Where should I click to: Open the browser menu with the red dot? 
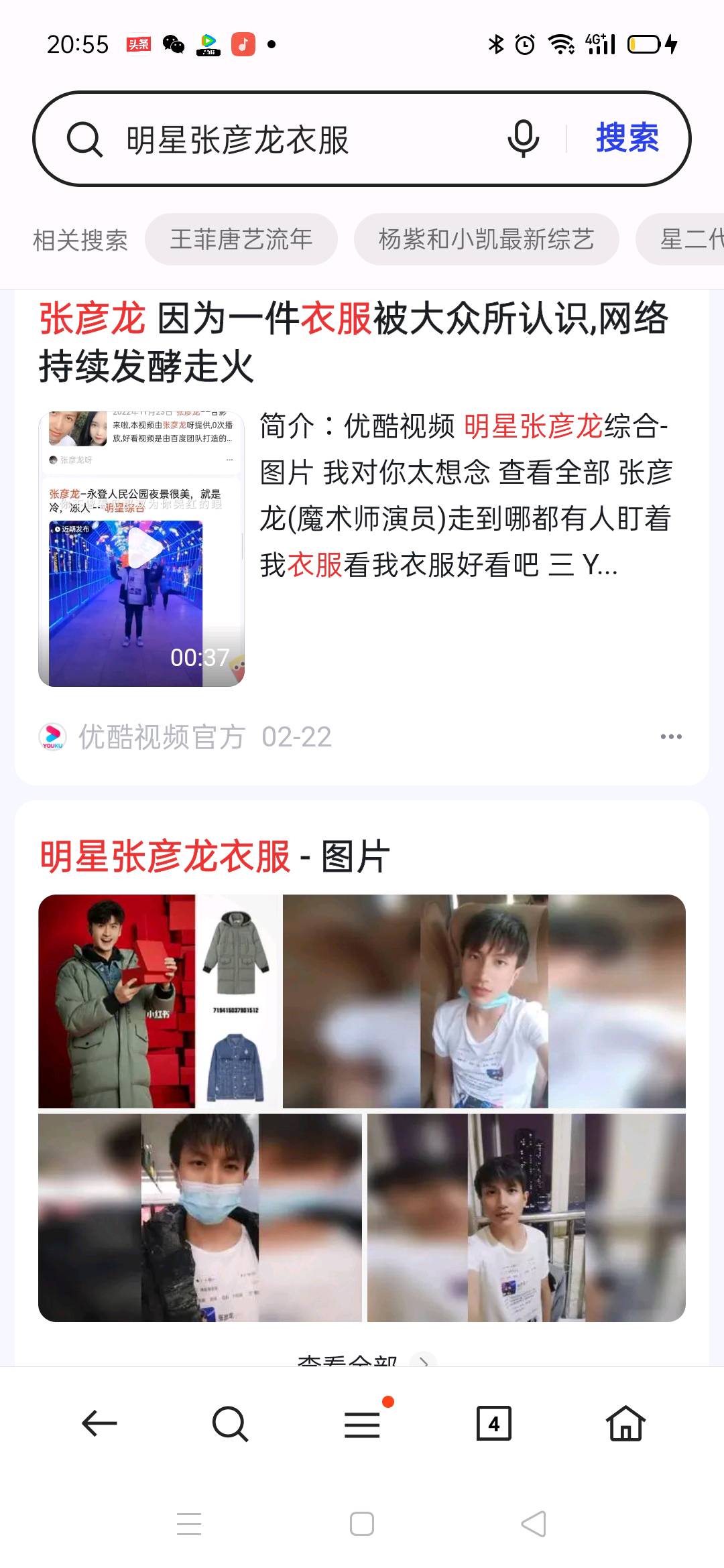point(363,1423)
